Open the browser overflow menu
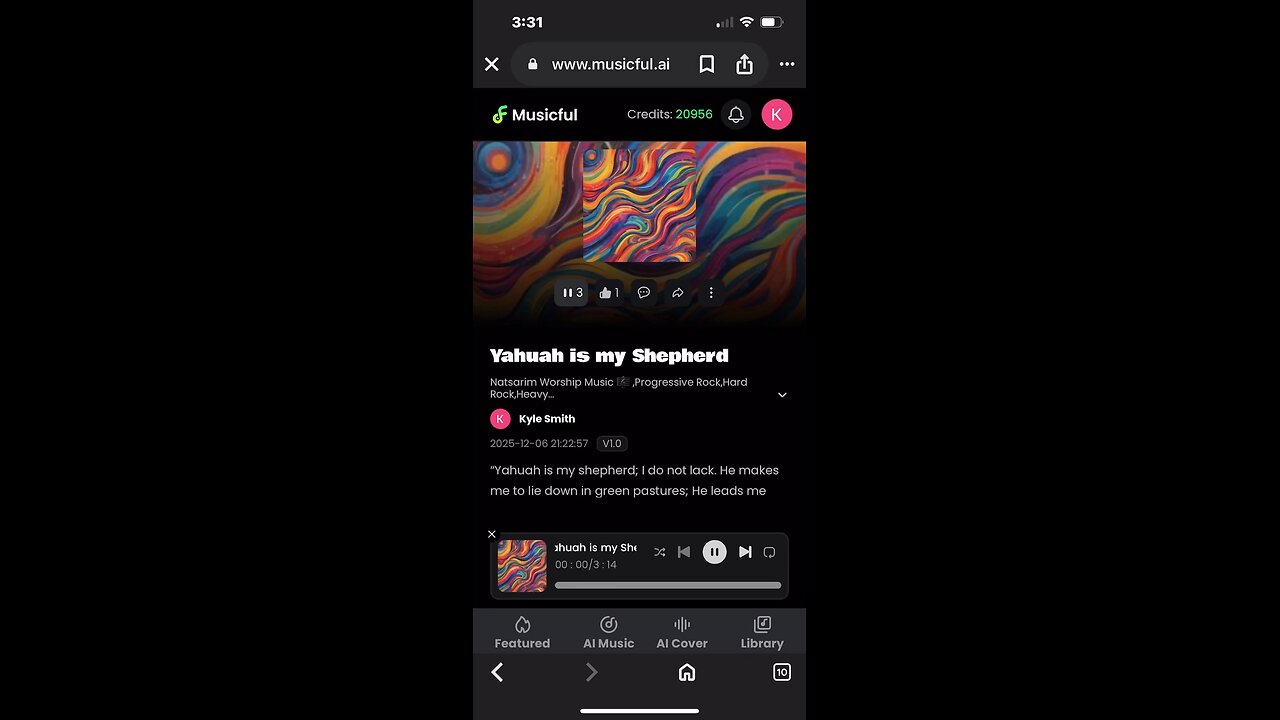The height and width of the screenshot is (720, 1280). 787,64
